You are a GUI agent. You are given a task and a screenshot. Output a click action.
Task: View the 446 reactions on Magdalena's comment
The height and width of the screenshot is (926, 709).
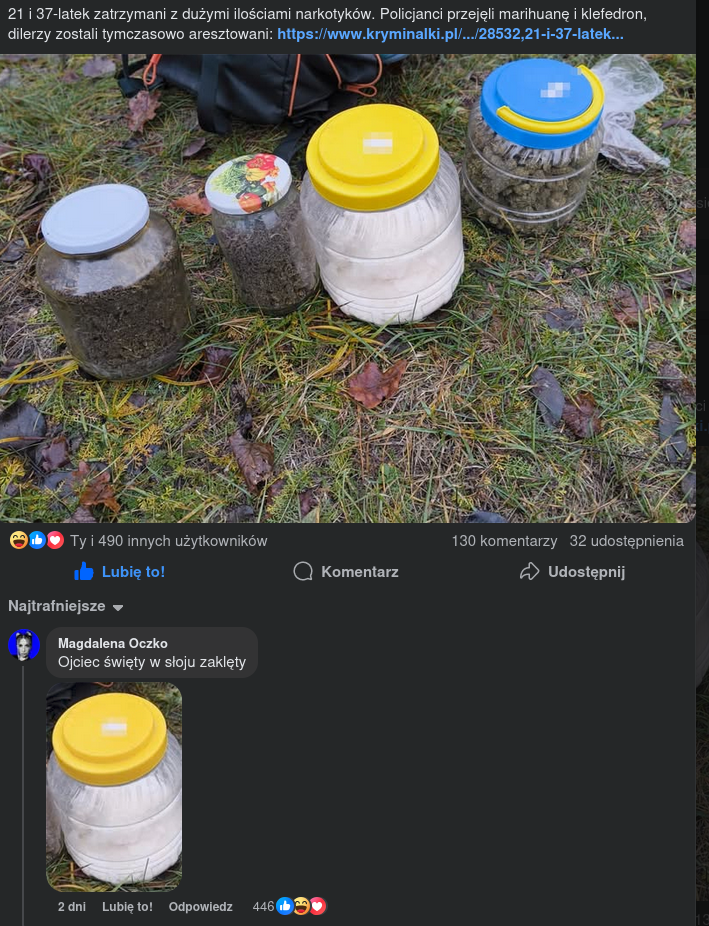coord(289,907)
